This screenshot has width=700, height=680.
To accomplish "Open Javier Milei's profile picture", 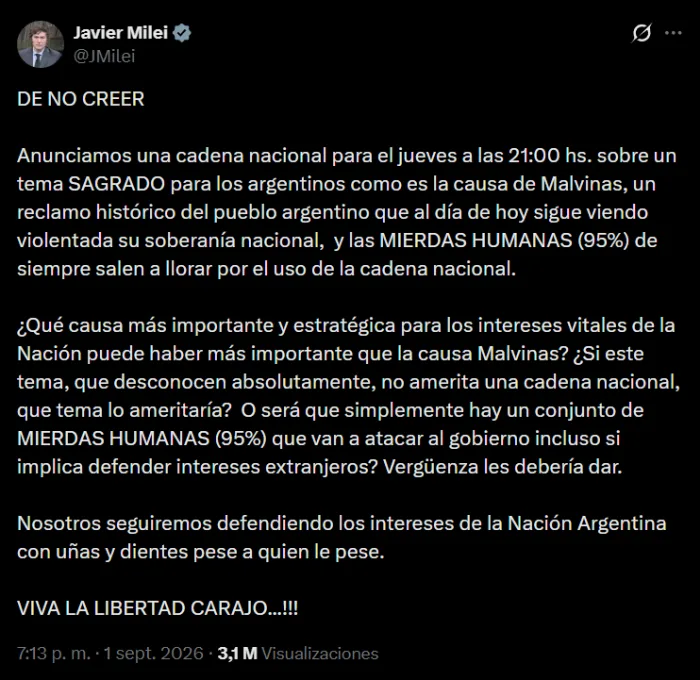I will click(x=40, y=45).
